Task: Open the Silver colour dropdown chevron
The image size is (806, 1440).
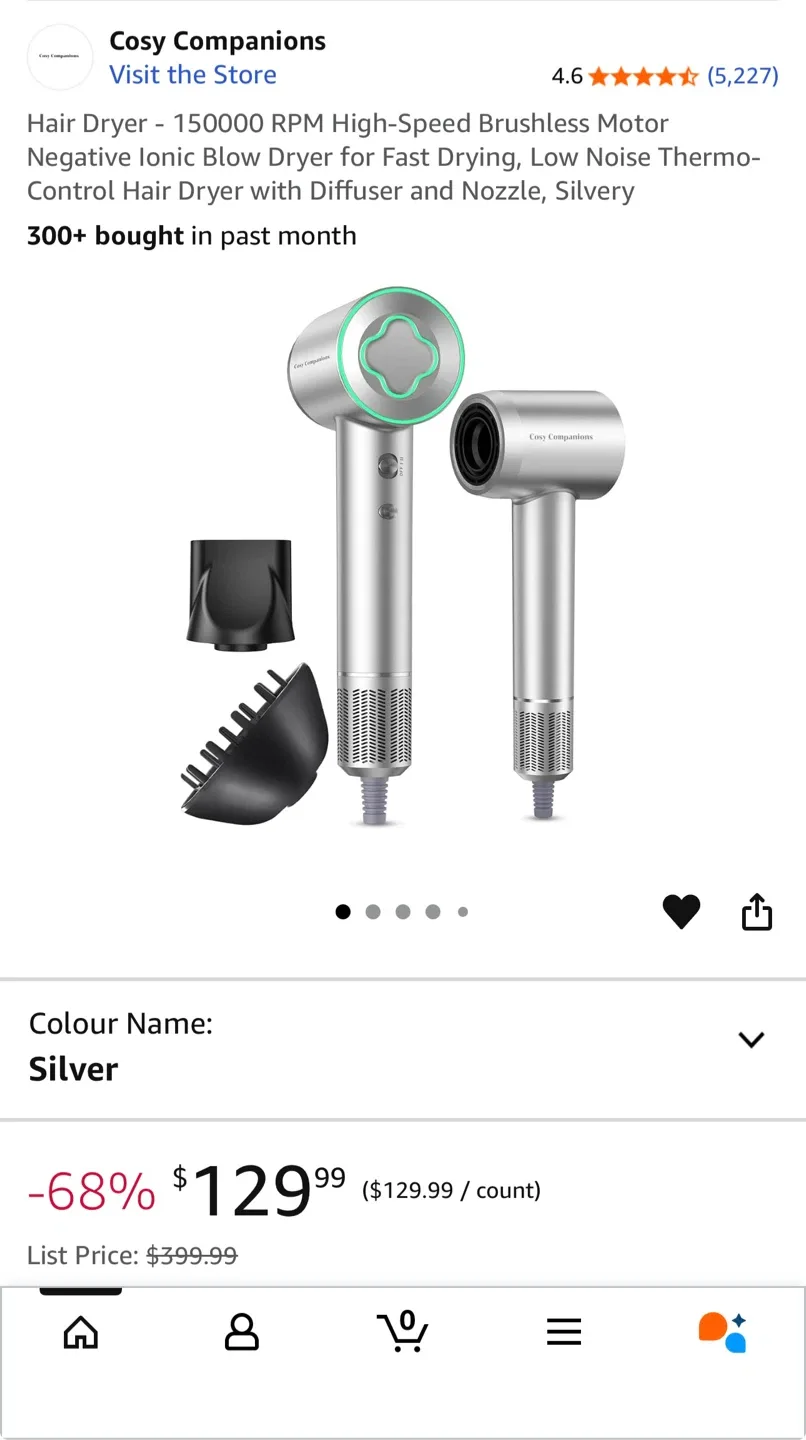Action: pyautogui.click(x=751, y=1040)
